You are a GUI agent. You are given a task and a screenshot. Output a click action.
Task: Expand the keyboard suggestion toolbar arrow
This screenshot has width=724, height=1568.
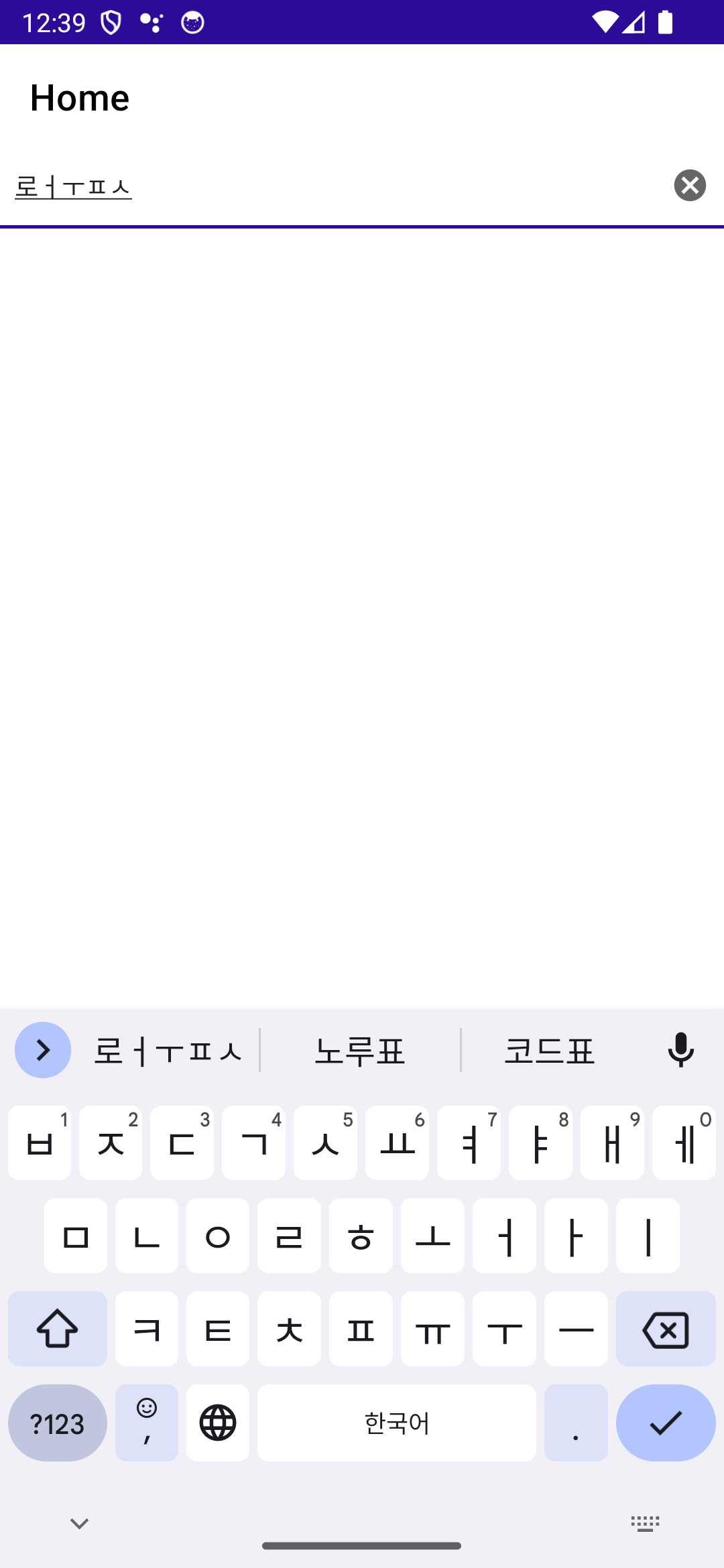click(x=43, y=1050)
